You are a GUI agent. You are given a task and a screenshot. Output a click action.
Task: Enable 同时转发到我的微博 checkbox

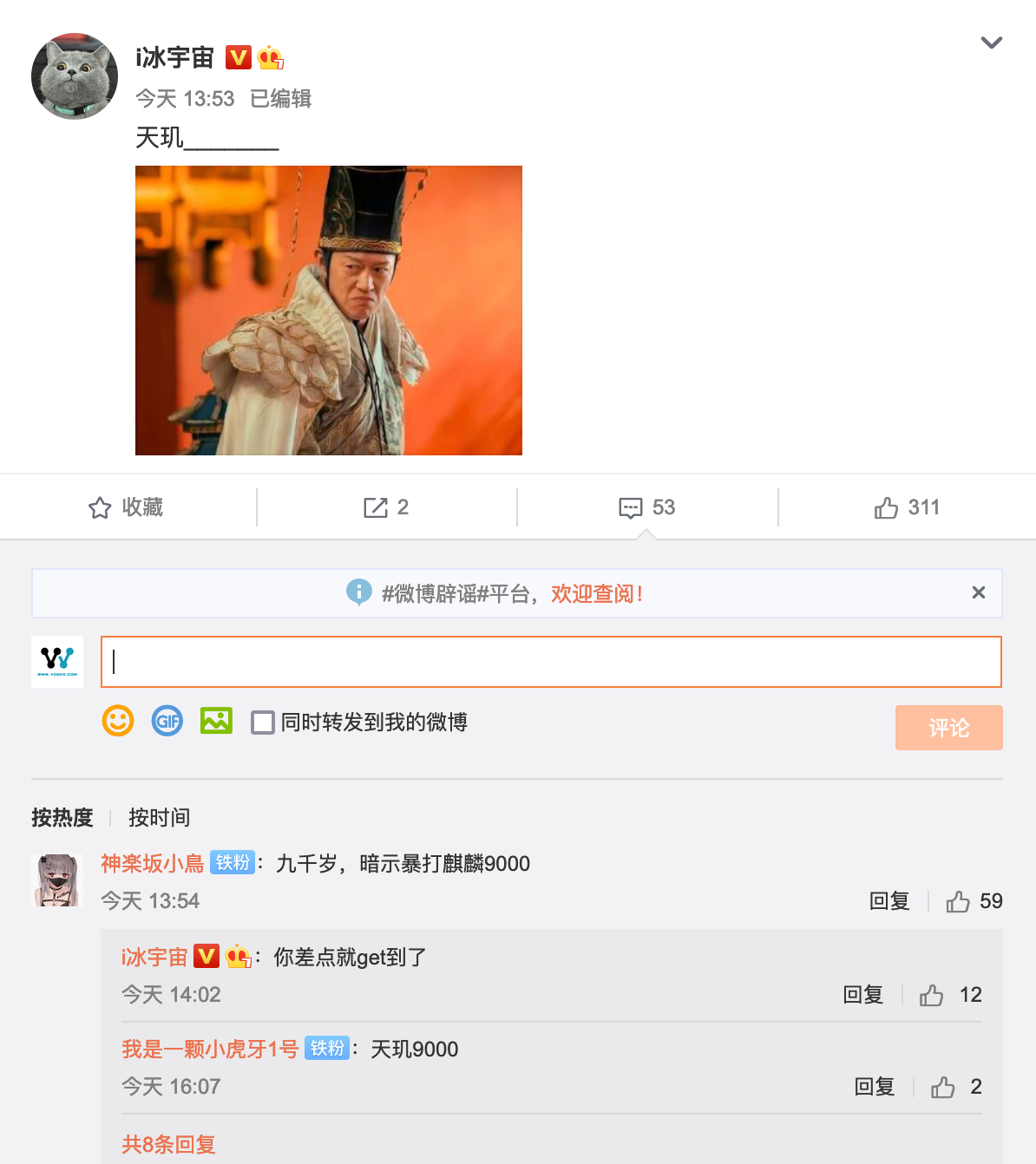(x=262, y=722)
